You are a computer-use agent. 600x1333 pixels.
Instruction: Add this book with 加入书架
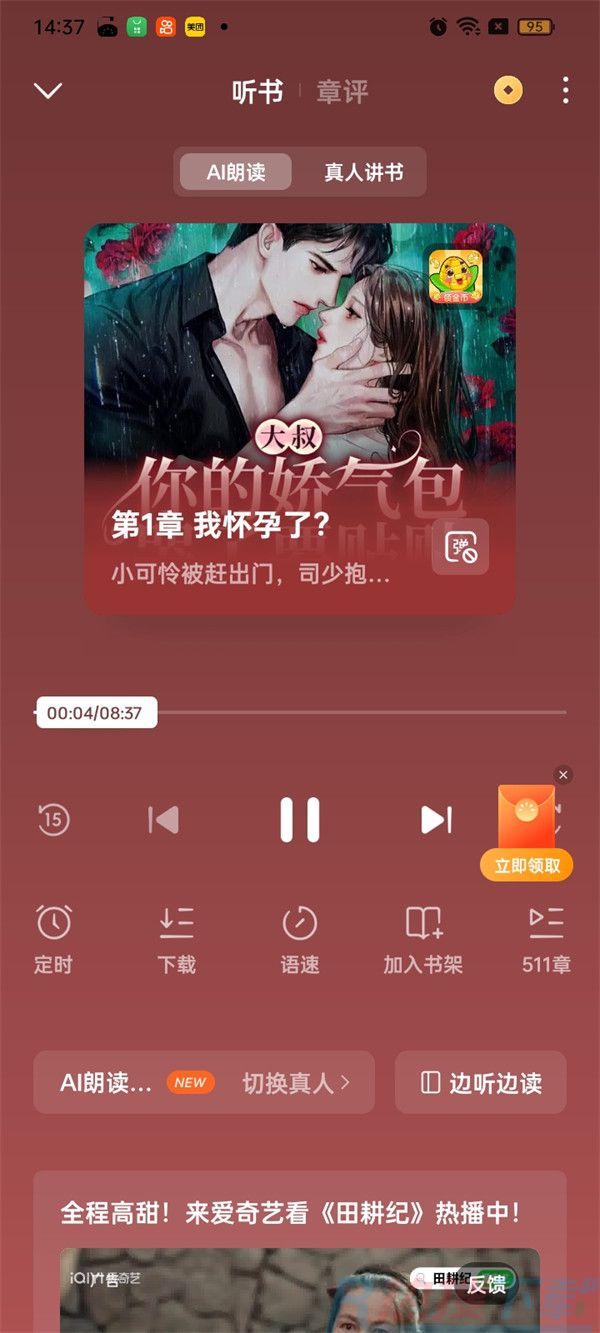[x=423, y=940]
